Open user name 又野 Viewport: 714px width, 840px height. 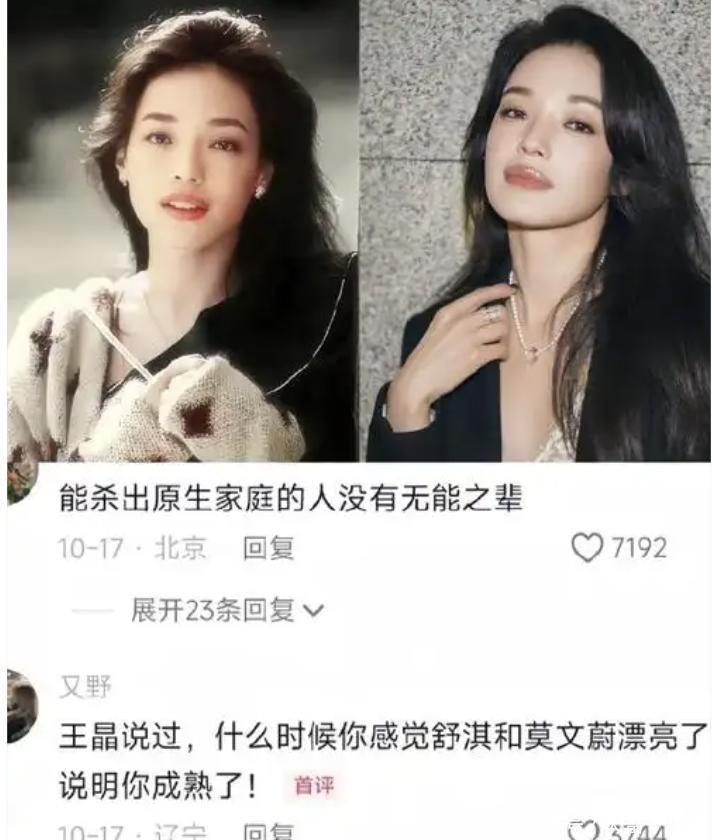pyautogui.click(x=85, y=687)
